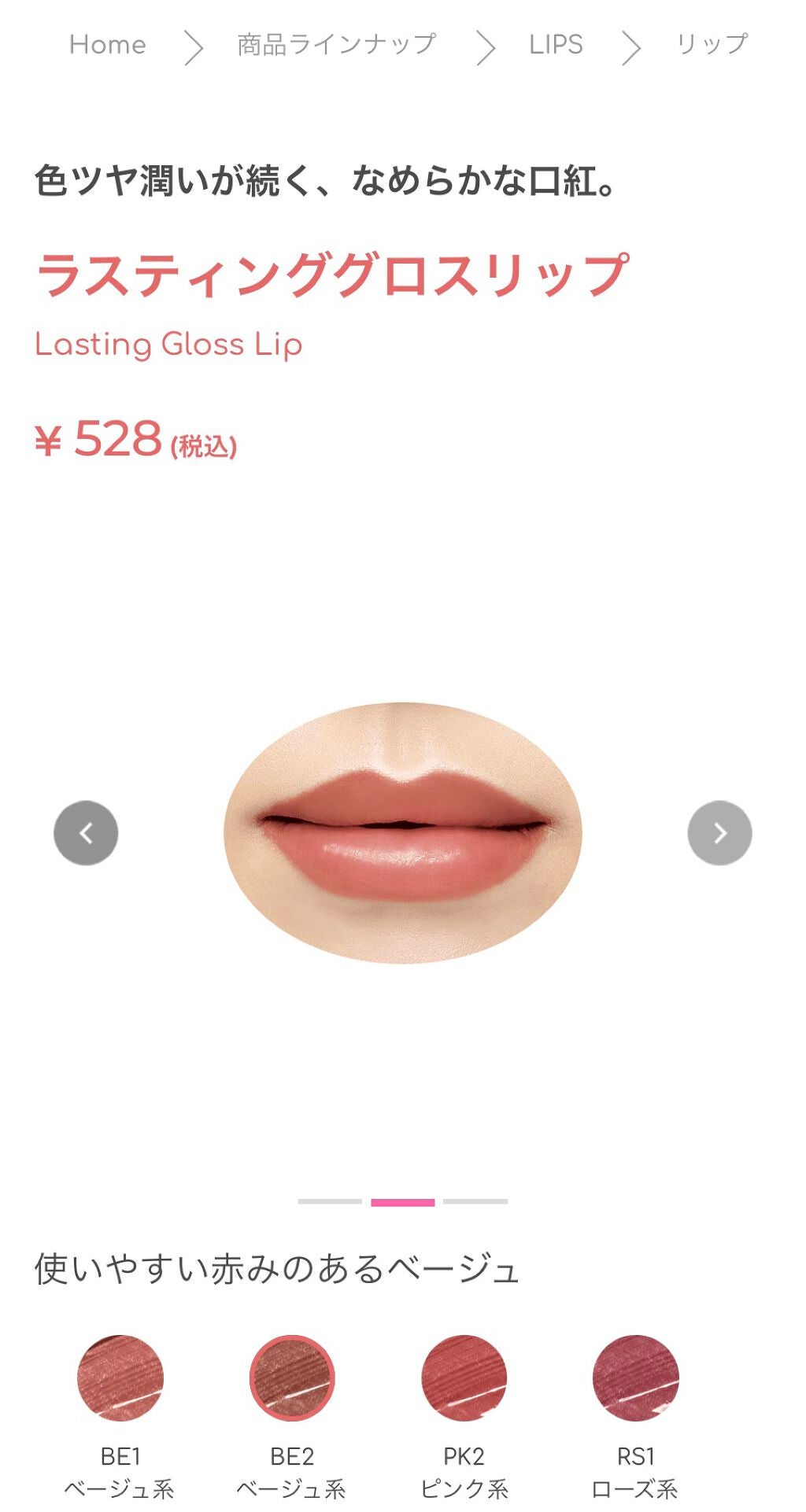806x1512 pixels.
Task: Show previous lip image
Action: (86, 833)
